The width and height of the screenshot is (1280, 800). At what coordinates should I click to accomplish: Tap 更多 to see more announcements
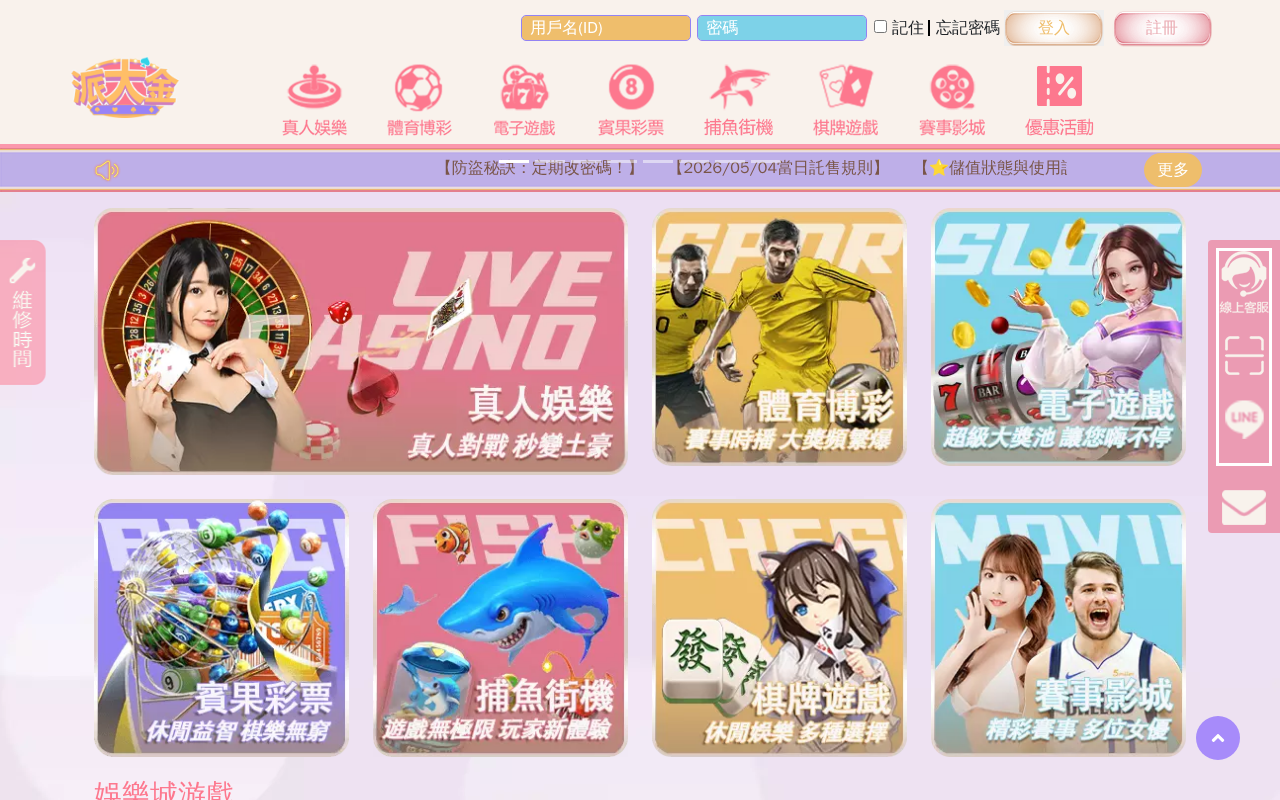coord(1173,170)
